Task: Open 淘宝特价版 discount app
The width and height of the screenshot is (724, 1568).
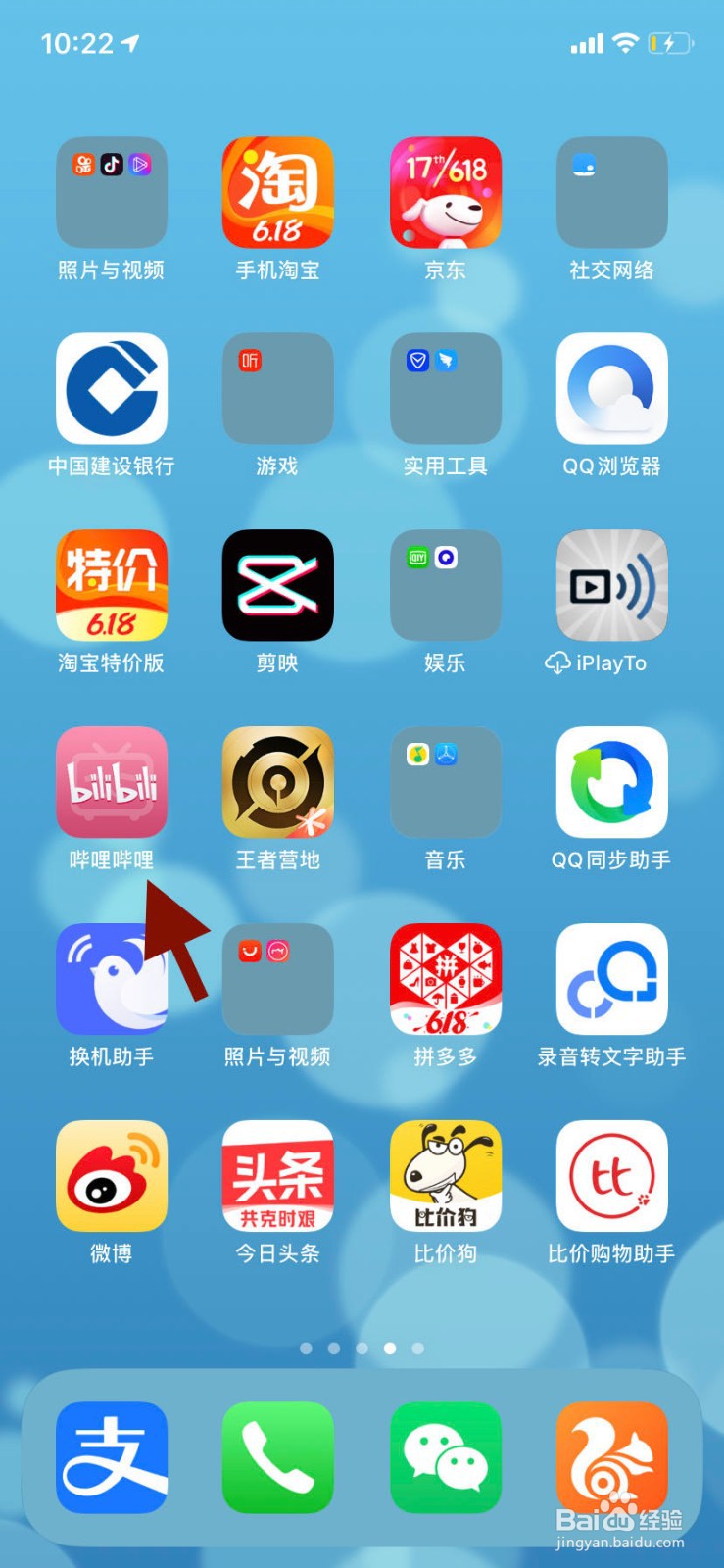Action: click(x=111, y=585)
